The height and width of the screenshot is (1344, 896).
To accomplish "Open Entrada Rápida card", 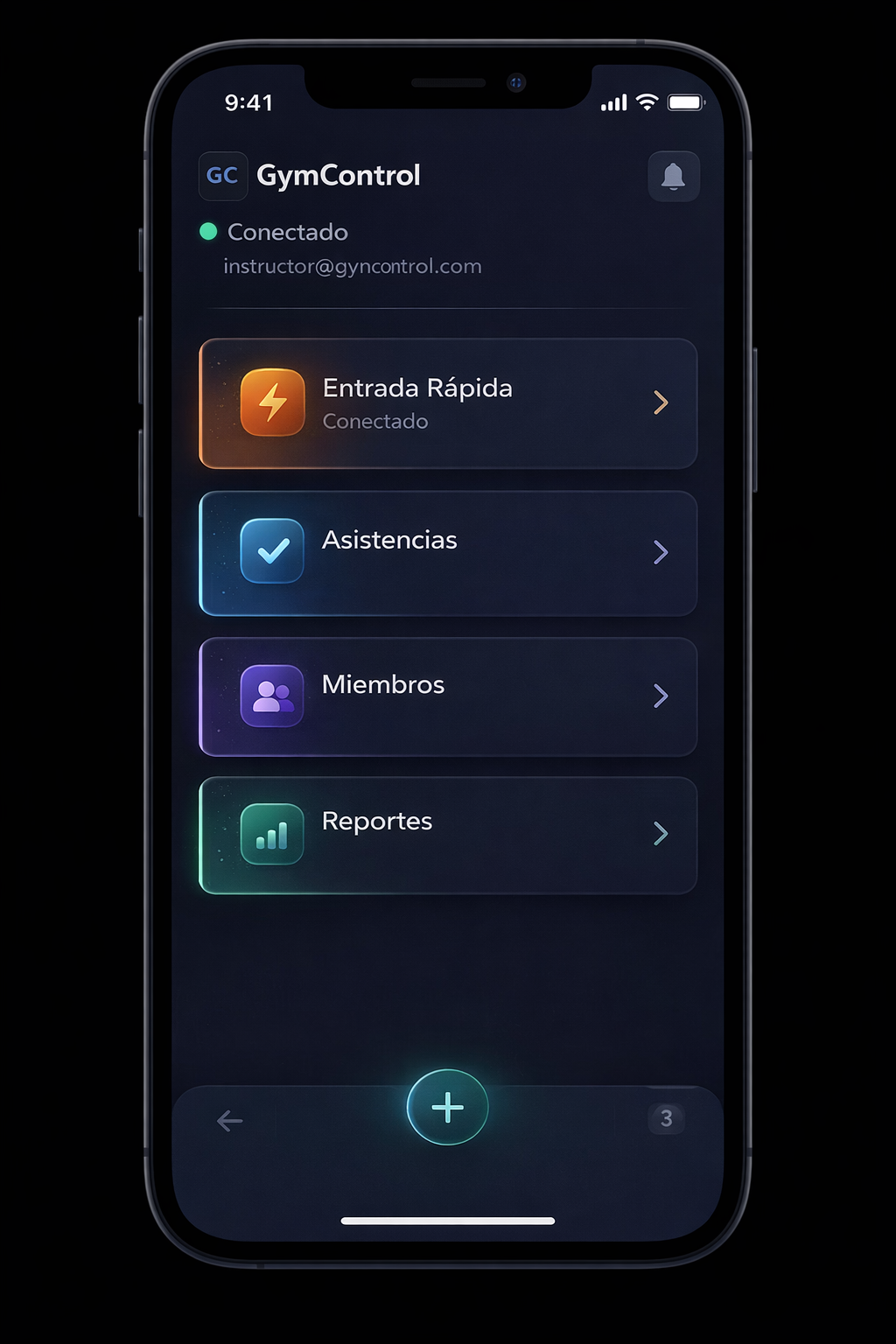I will point(448,403).
